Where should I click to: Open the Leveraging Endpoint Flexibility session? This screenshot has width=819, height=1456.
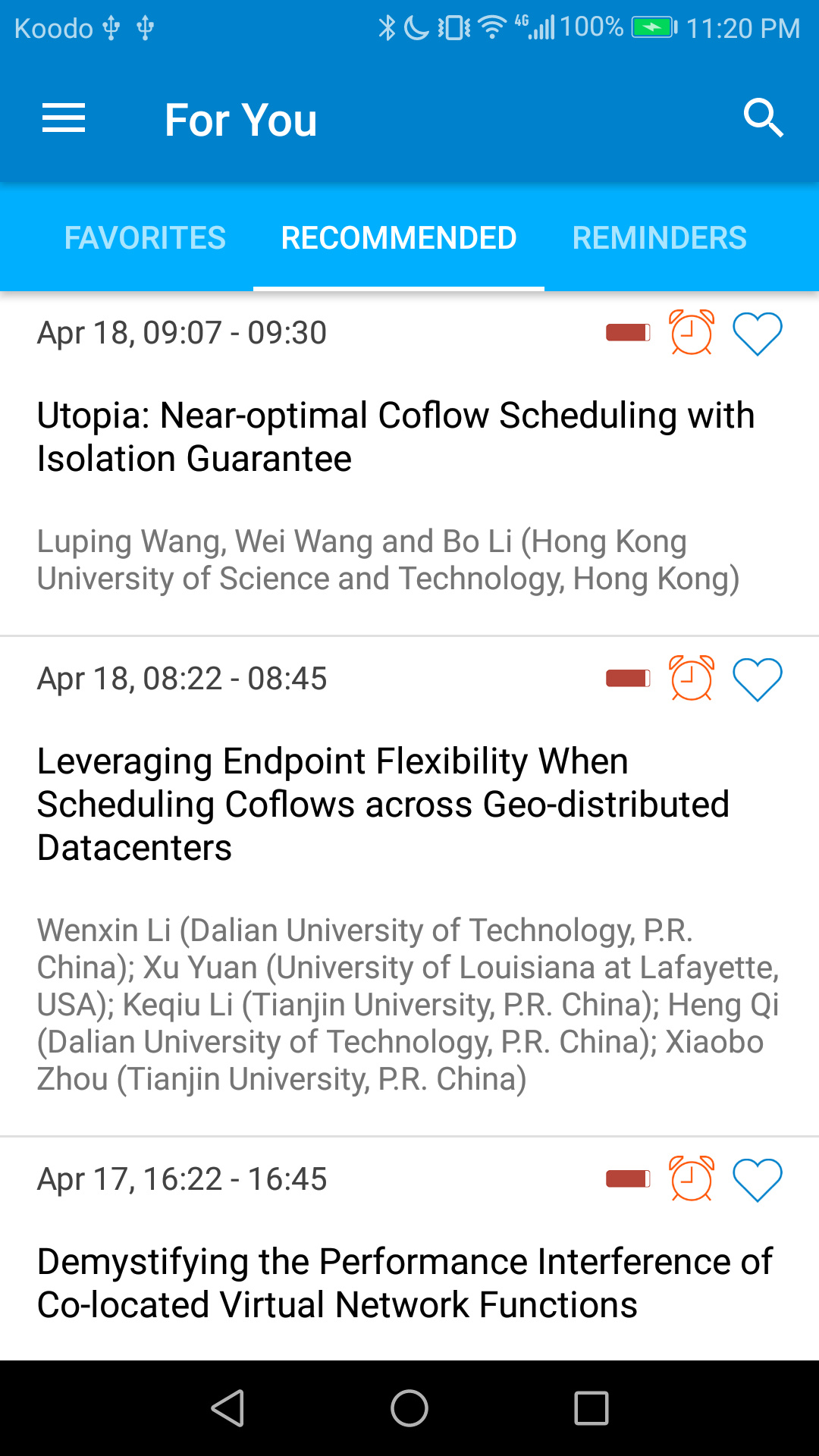pyautogui.click(x=383, y=804)
